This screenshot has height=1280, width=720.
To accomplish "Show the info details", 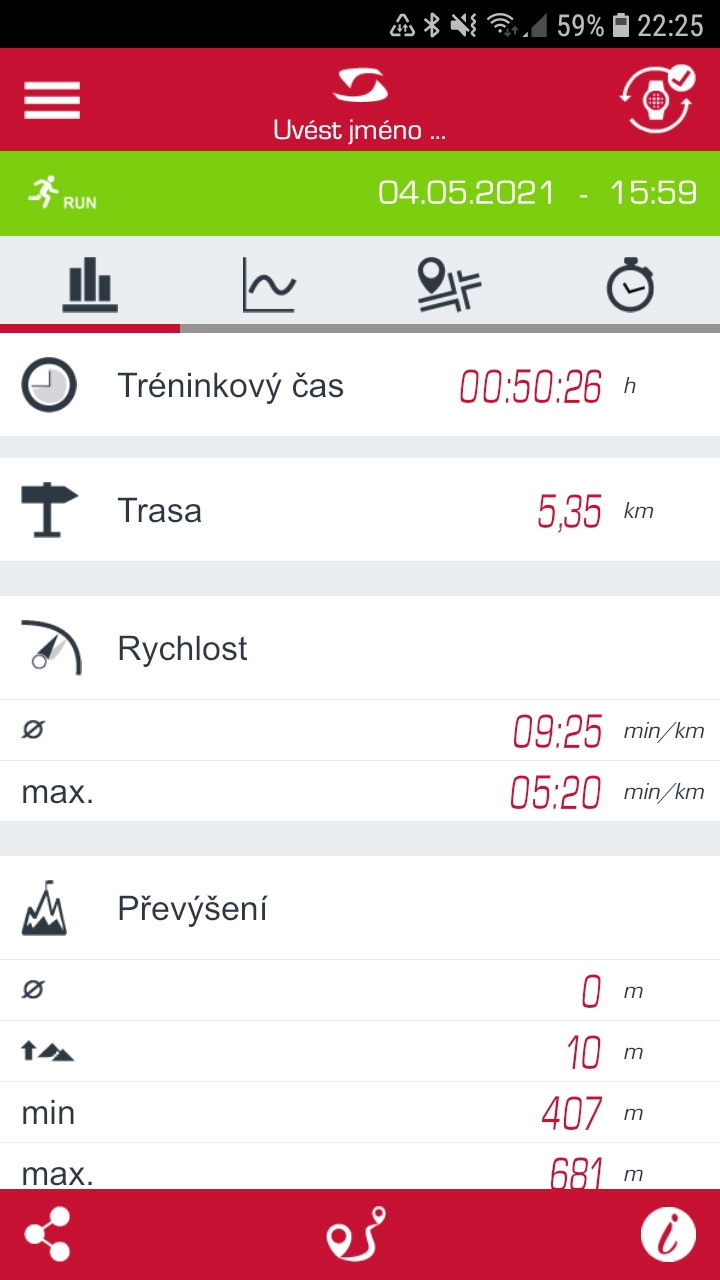I will point(668,1234).
